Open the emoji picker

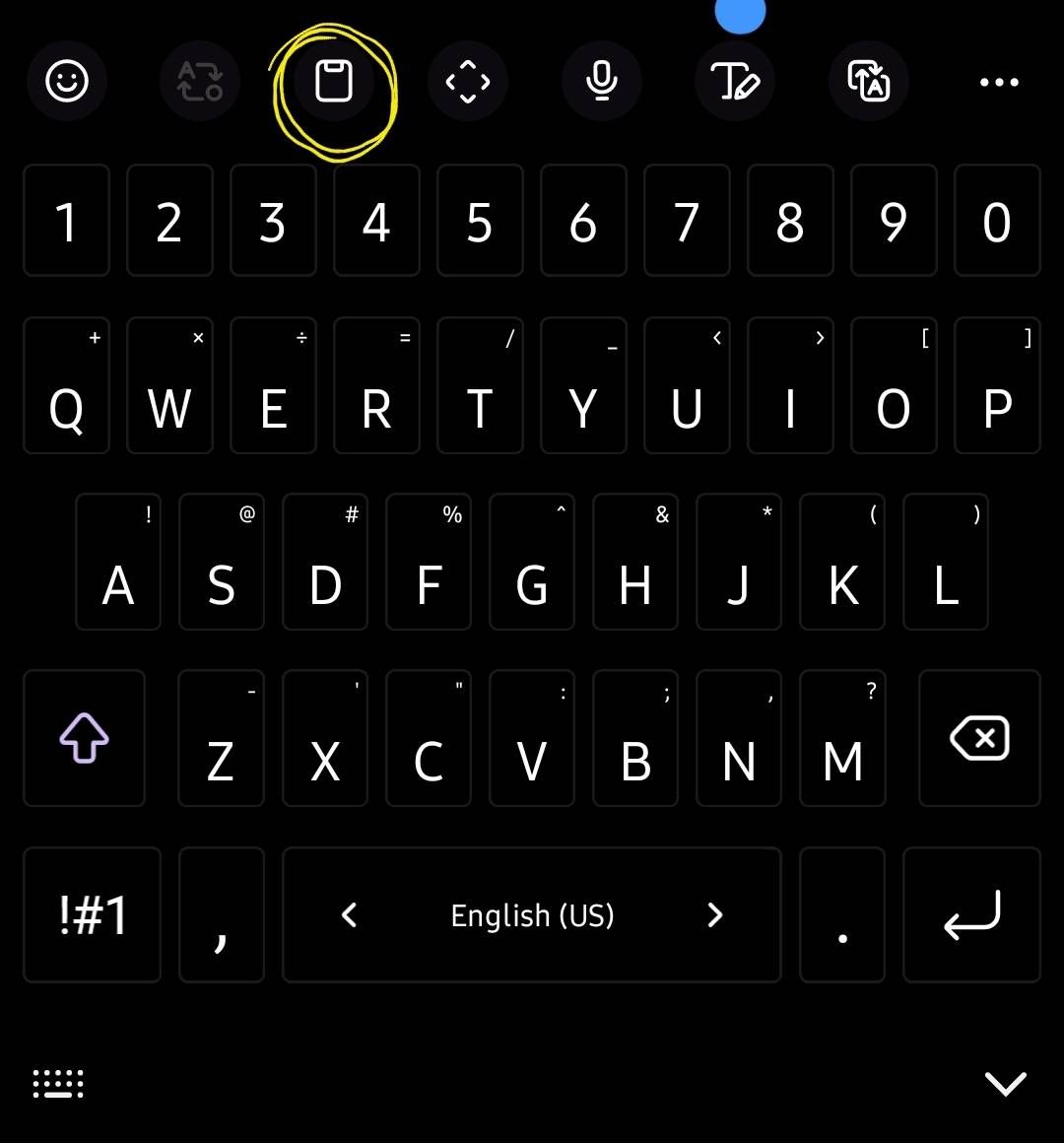pyautogui.click(x=67, y=82)
